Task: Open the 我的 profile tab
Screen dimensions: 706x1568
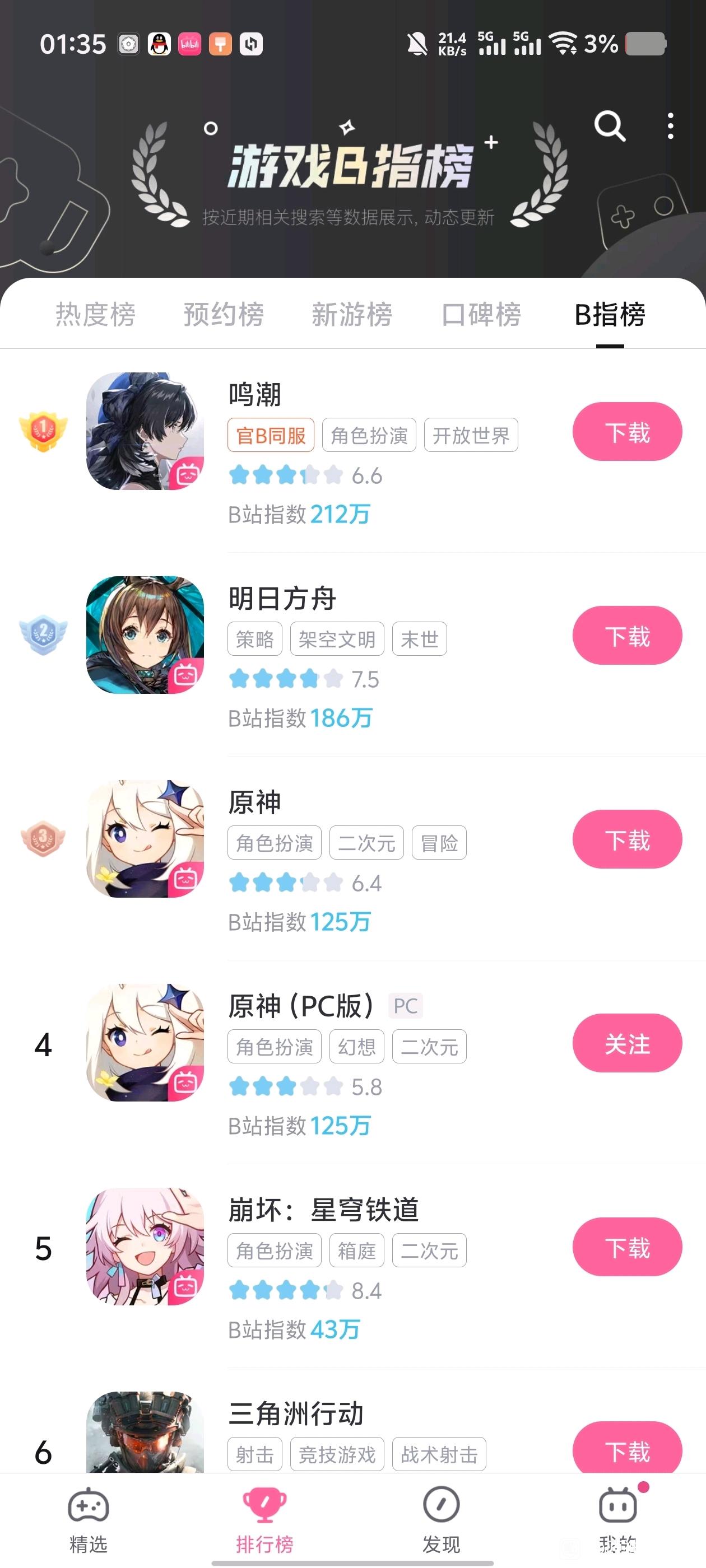Action: pyautogui.click(x=617, y=1520)
